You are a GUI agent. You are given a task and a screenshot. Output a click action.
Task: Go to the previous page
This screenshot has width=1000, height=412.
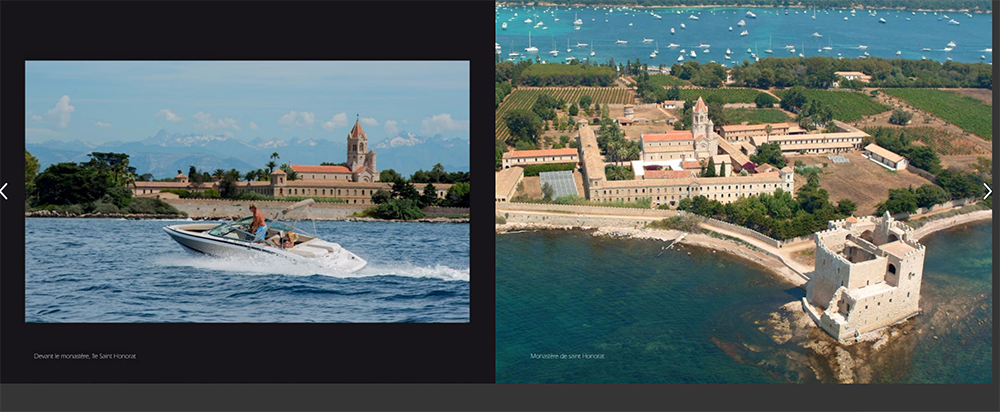pyautogui.click(x=5, y=191)
